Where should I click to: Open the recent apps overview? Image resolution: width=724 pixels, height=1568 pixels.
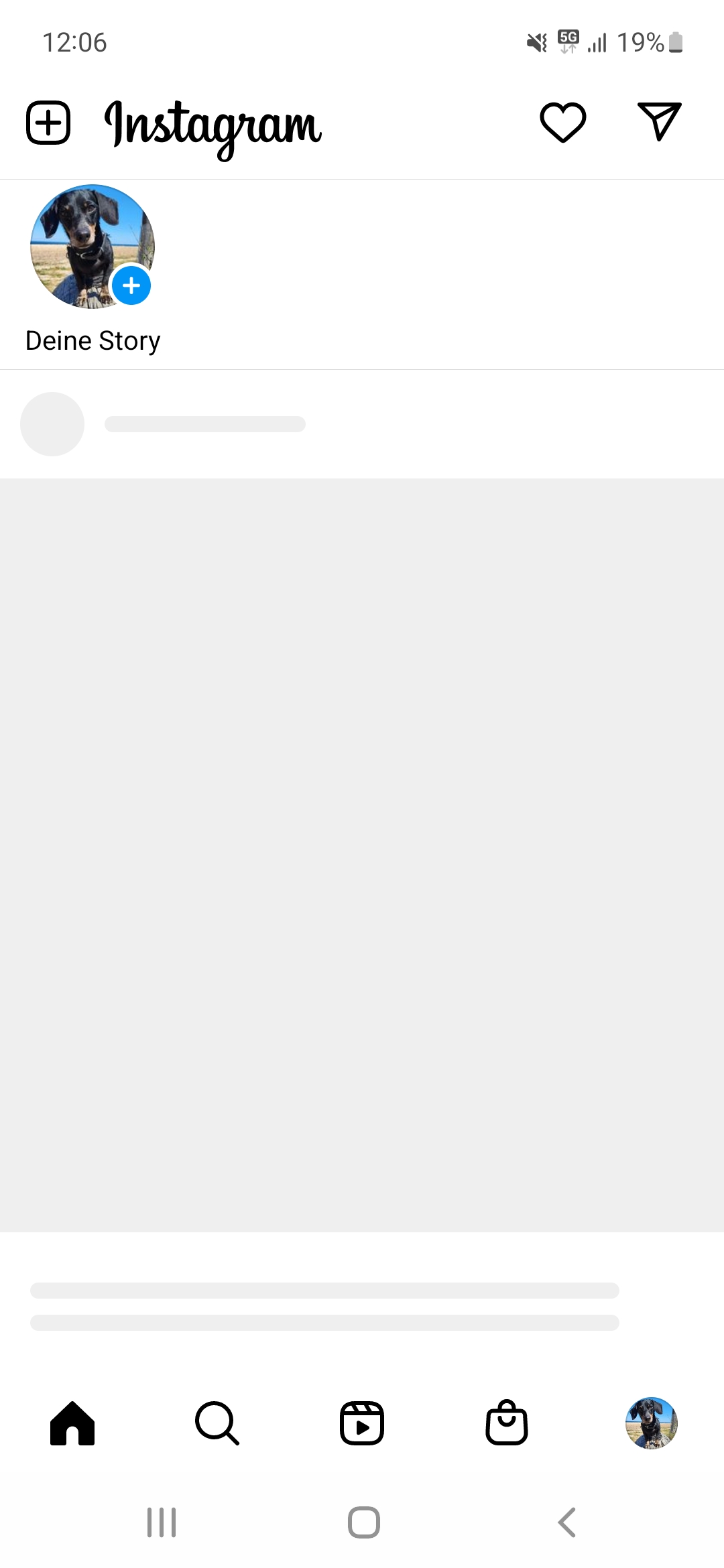coord(162,1522)
